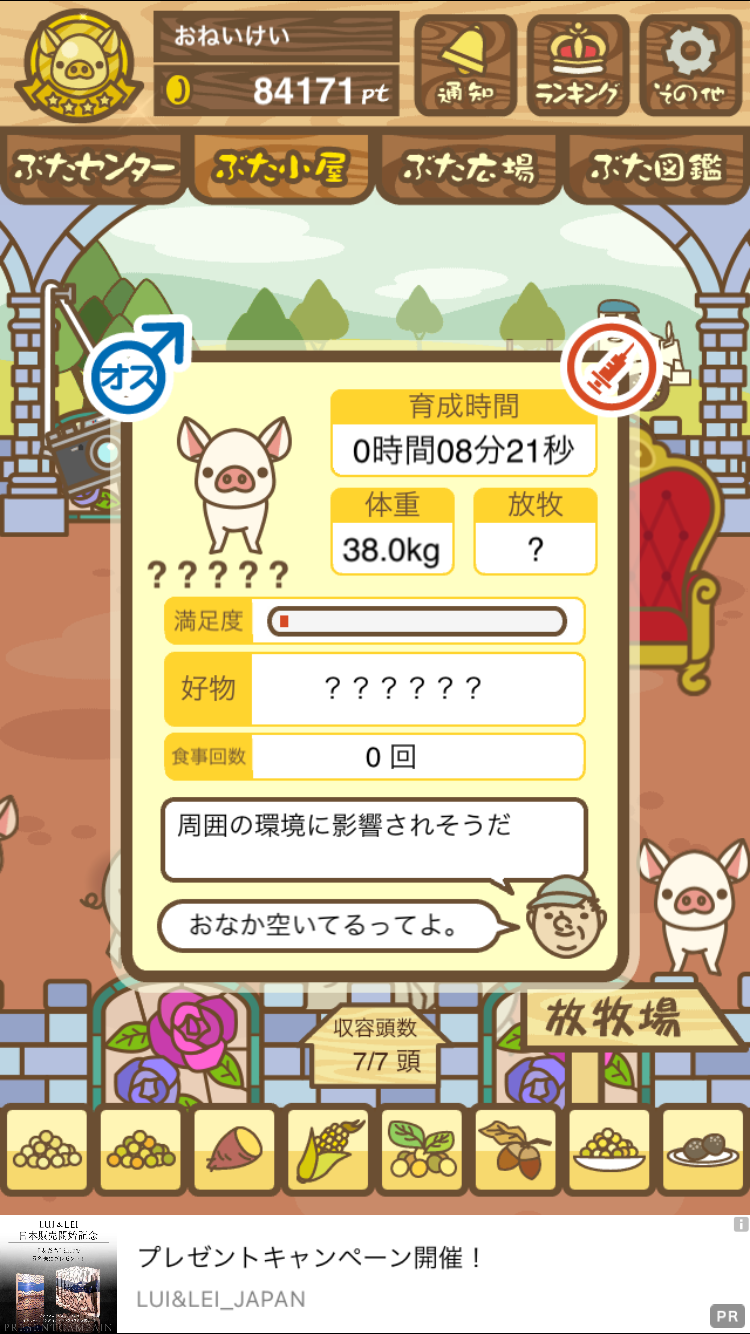
Task: Switch to the ぶたセンター tab
Action: pyautogui.click(x=94, y=168)
